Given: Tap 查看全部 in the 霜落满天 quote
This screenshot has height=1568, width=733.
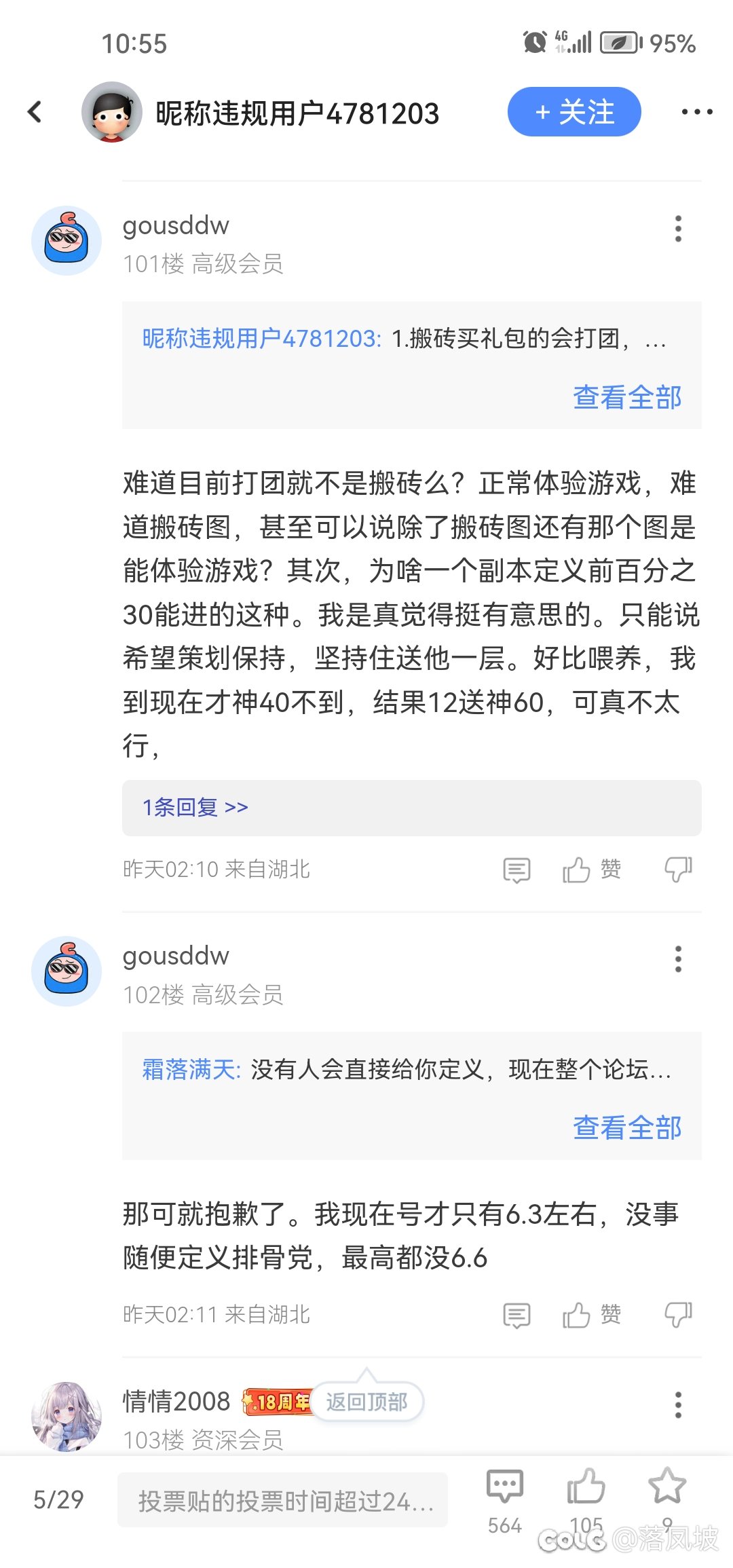Looking at the screenshot, I should pyautogui.click(x=627, y=1127).
